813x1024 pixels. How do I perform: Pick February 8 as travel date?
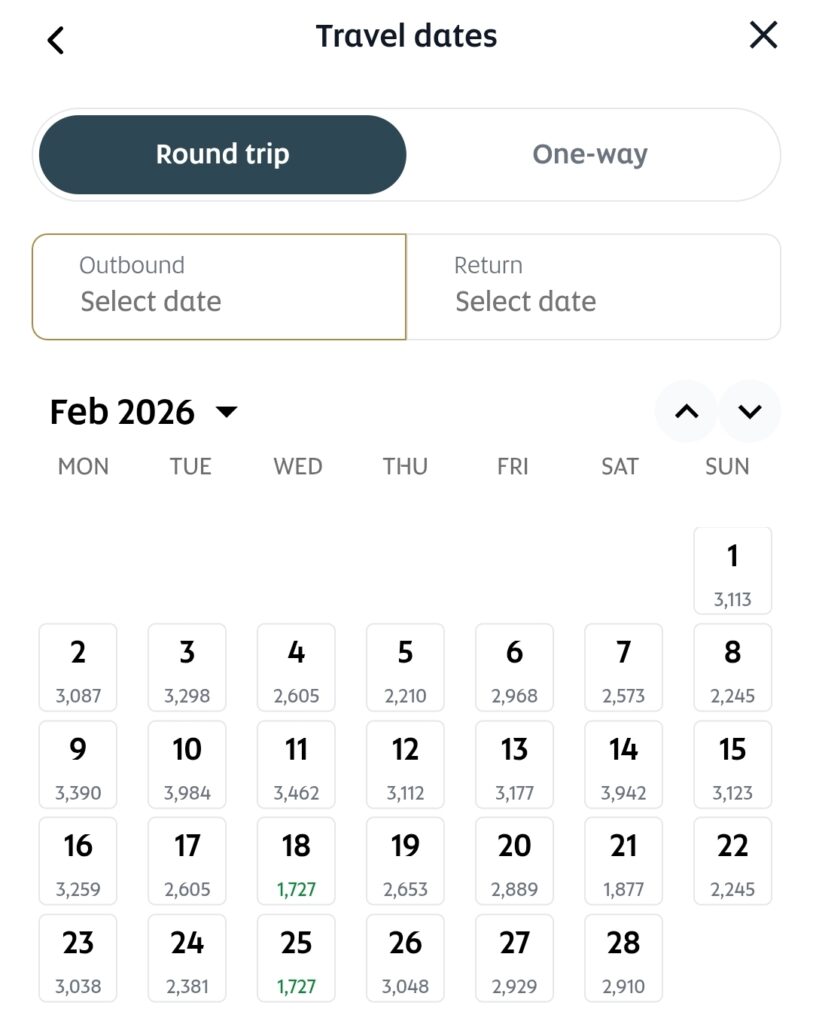pos(732,668)
